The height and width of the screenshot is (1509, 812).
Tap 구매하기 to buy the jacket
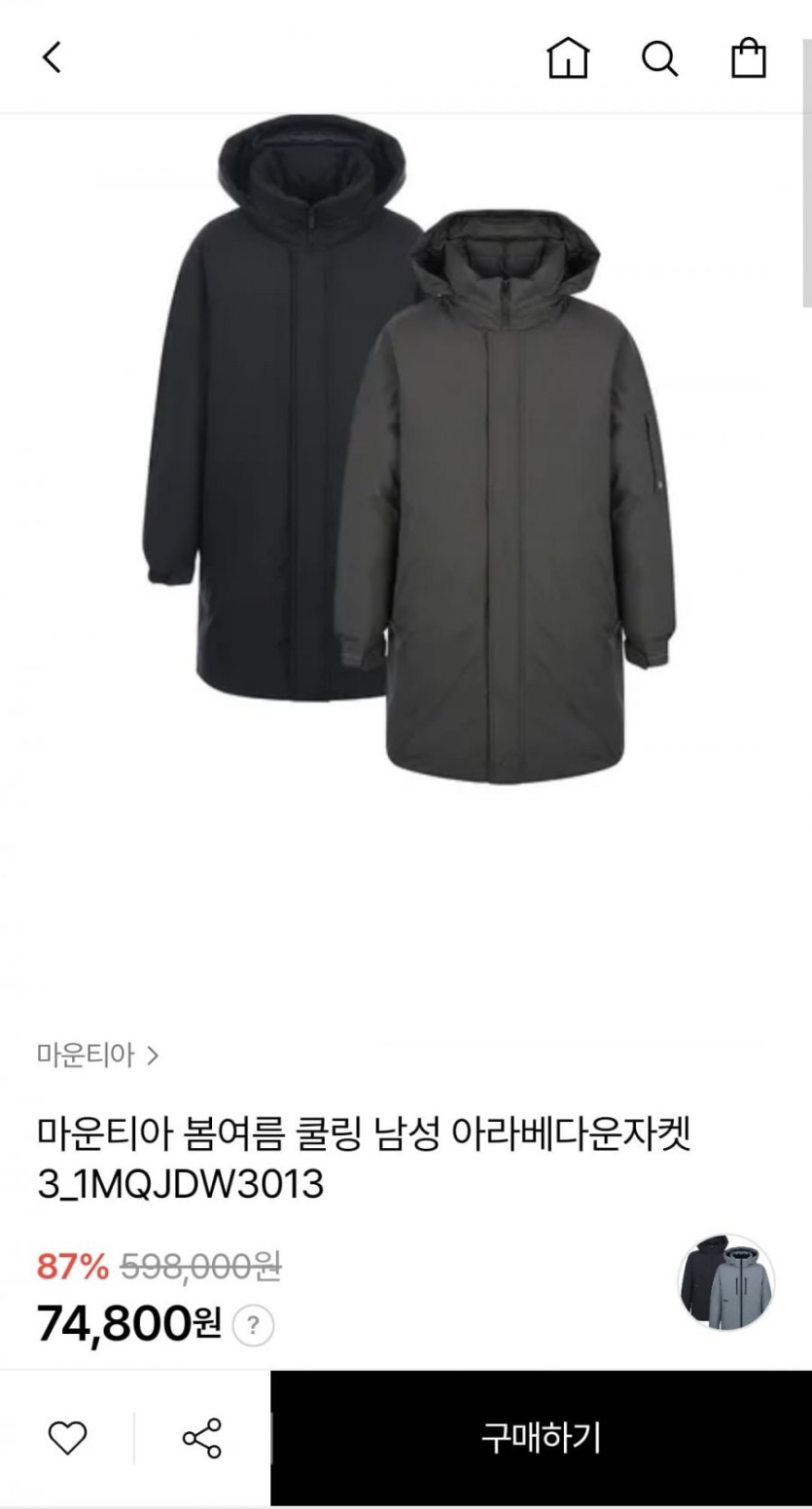(541, 1438)
